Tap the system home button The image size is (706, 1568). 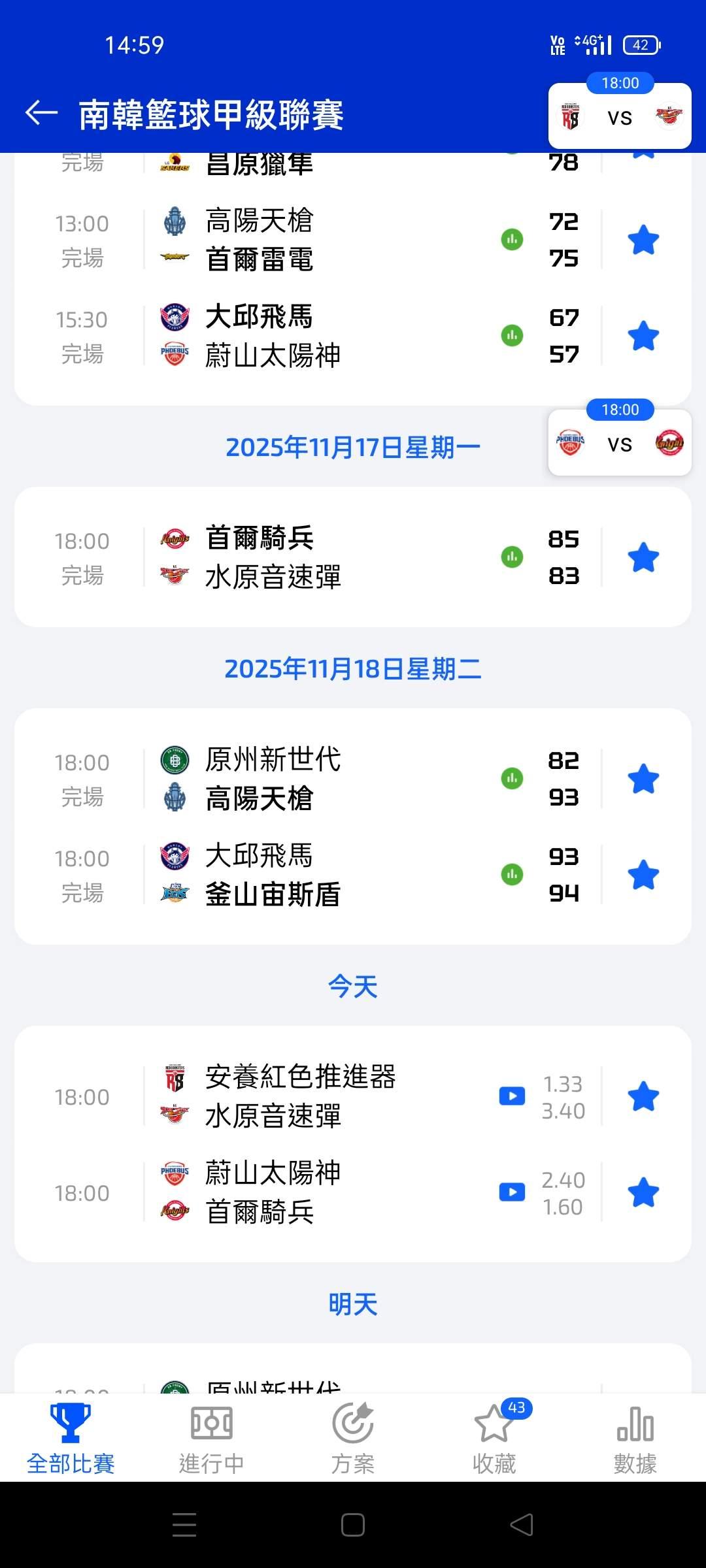tap(353, 1525)
